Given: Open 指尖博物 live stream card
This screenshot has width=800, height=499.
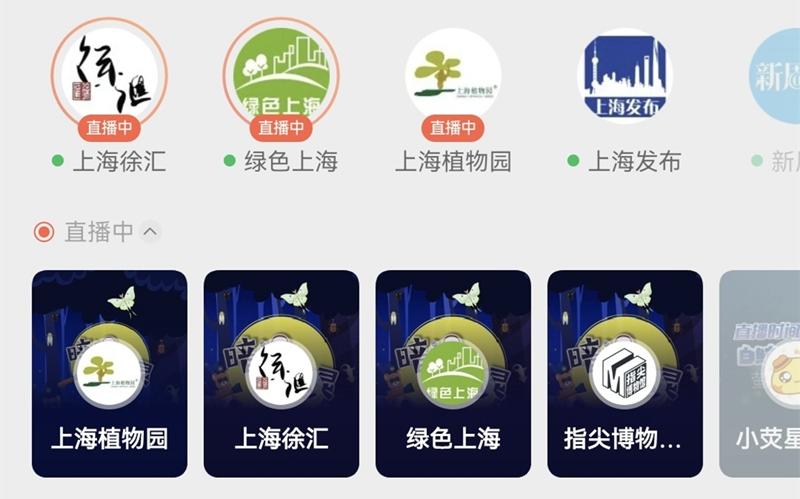Looking at the screenshot, I should pyautogui.click(x=625, y=373).
